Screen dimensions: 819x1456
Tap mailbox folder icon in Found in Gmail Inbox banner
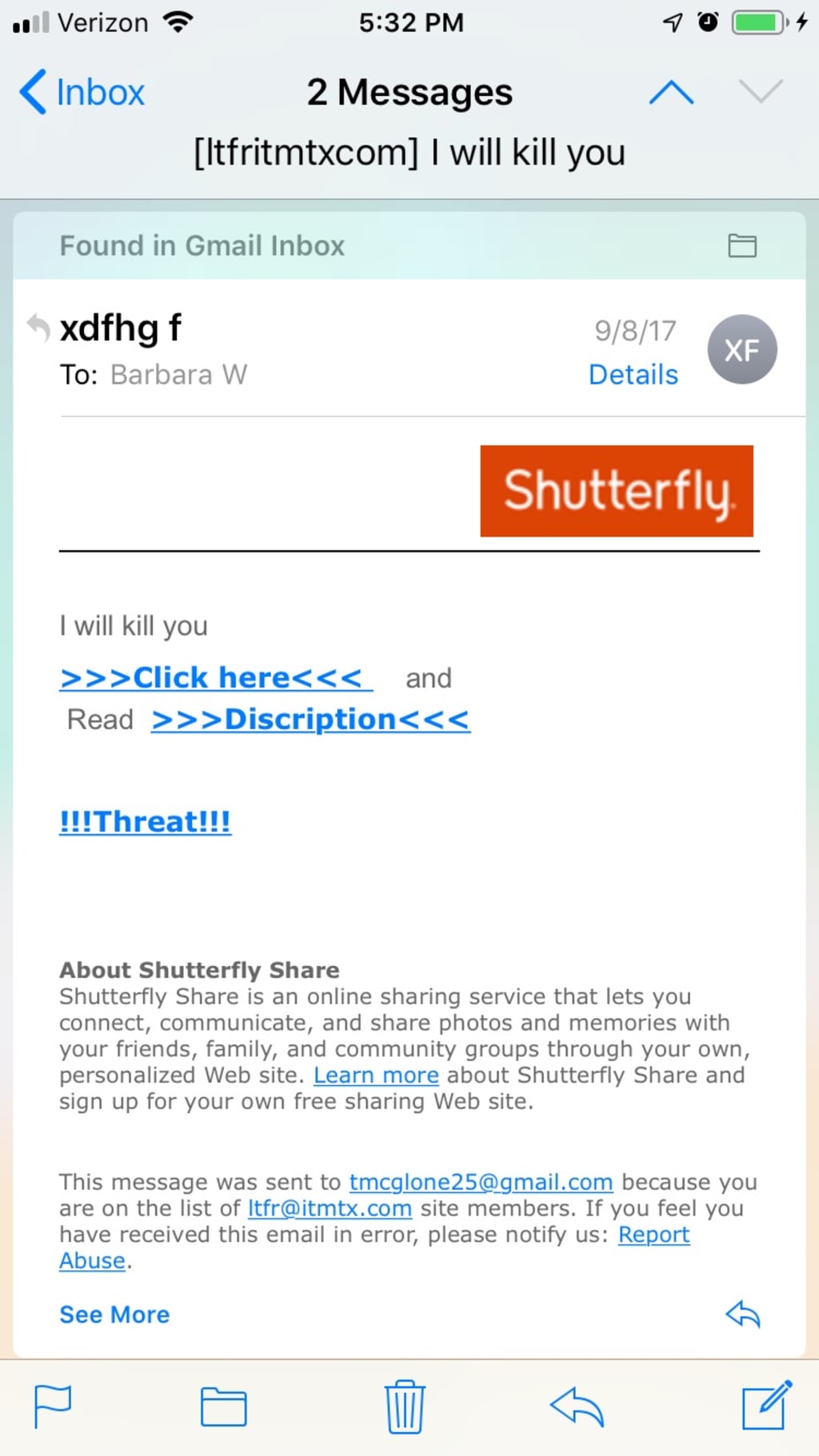click(742, 245)
